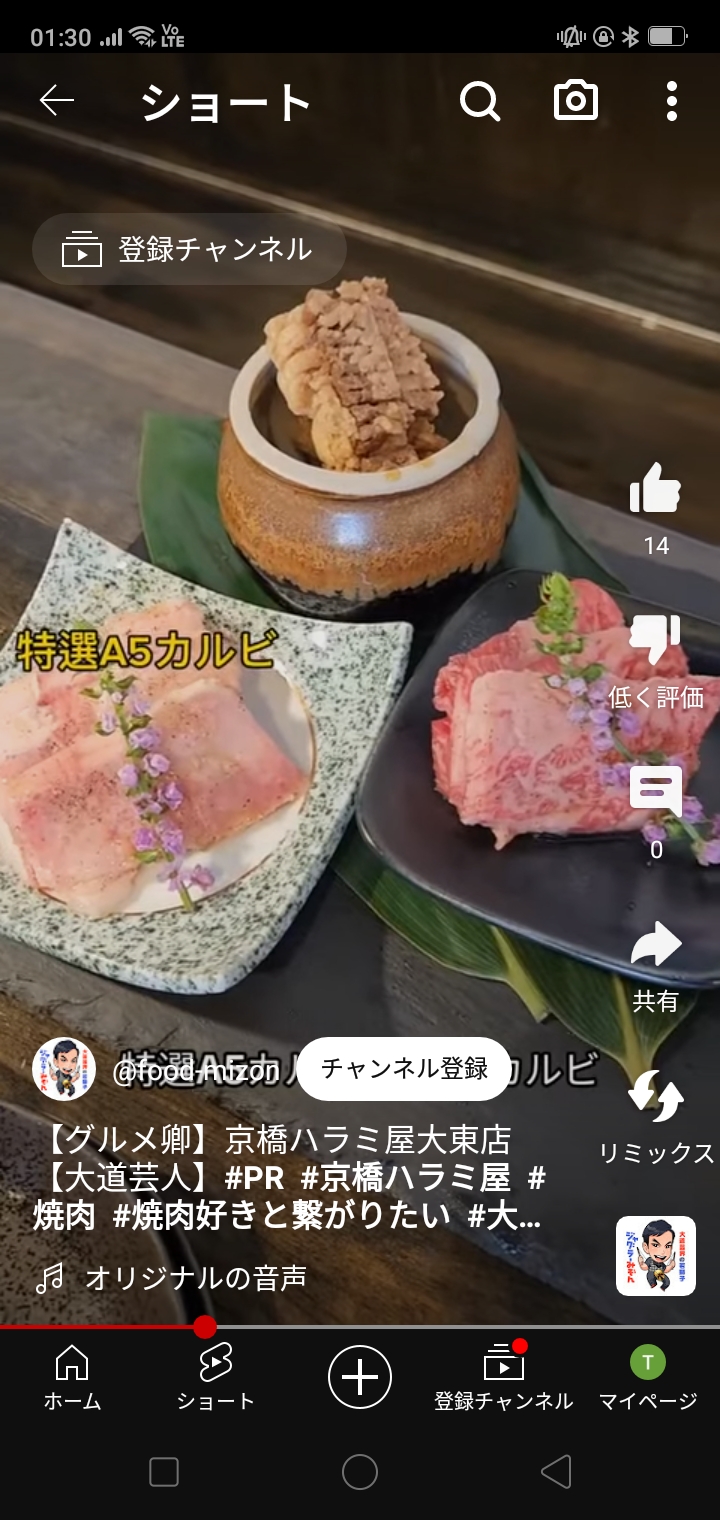
Task: Open the @food-mizon channel avatar
Action: [x=64, y=1069]
